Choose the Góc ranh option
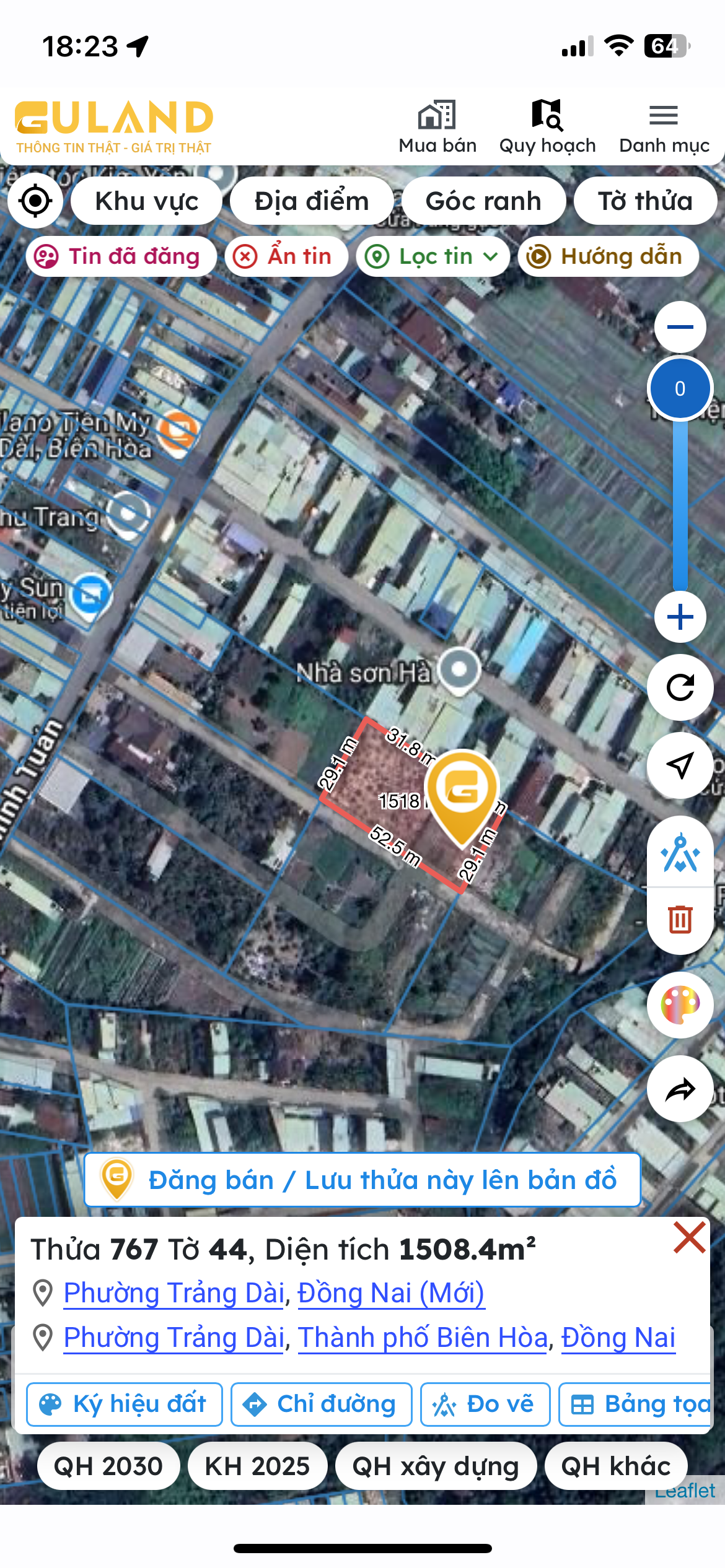Screen dimensions: 725x1568 [483, 201]
